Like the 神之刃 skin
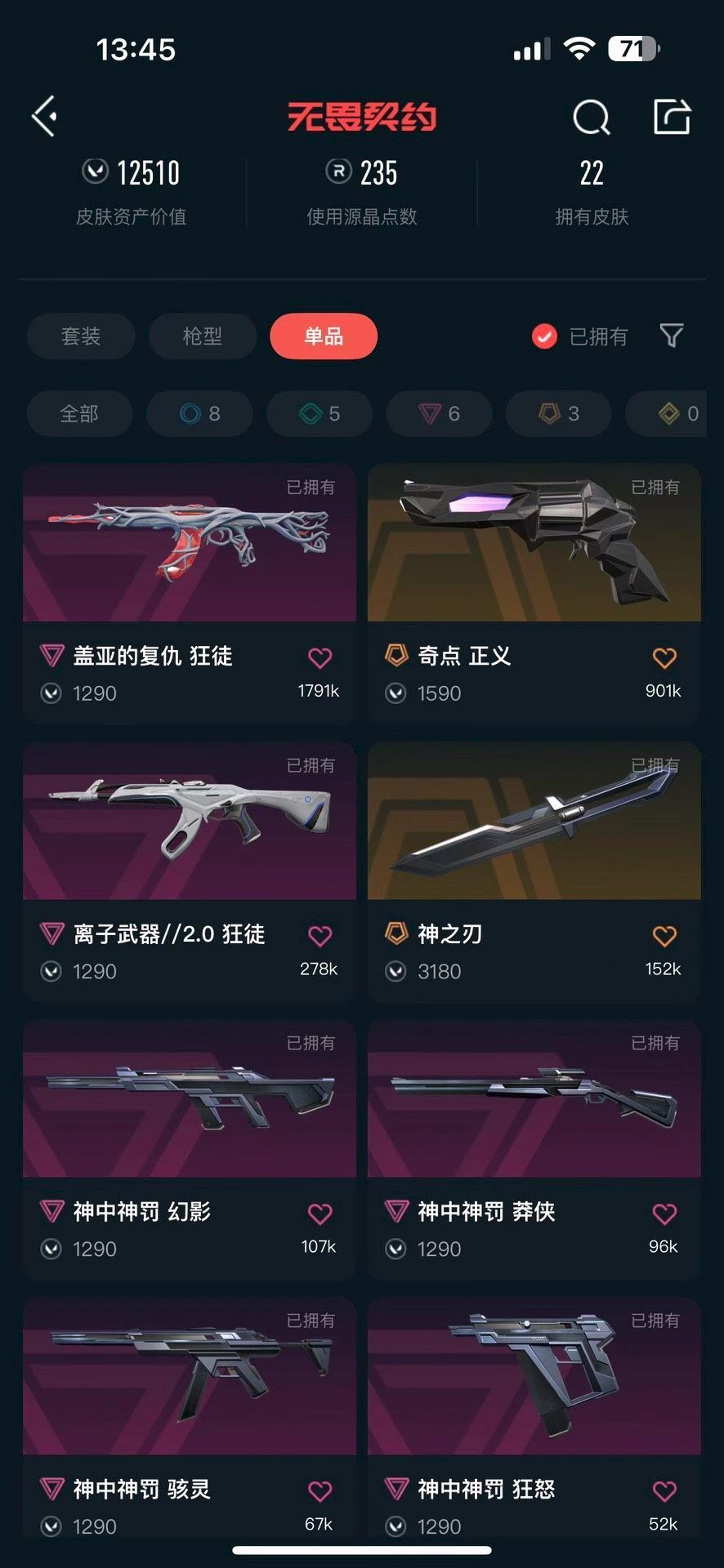724x1568 pixels. point(664,936)
